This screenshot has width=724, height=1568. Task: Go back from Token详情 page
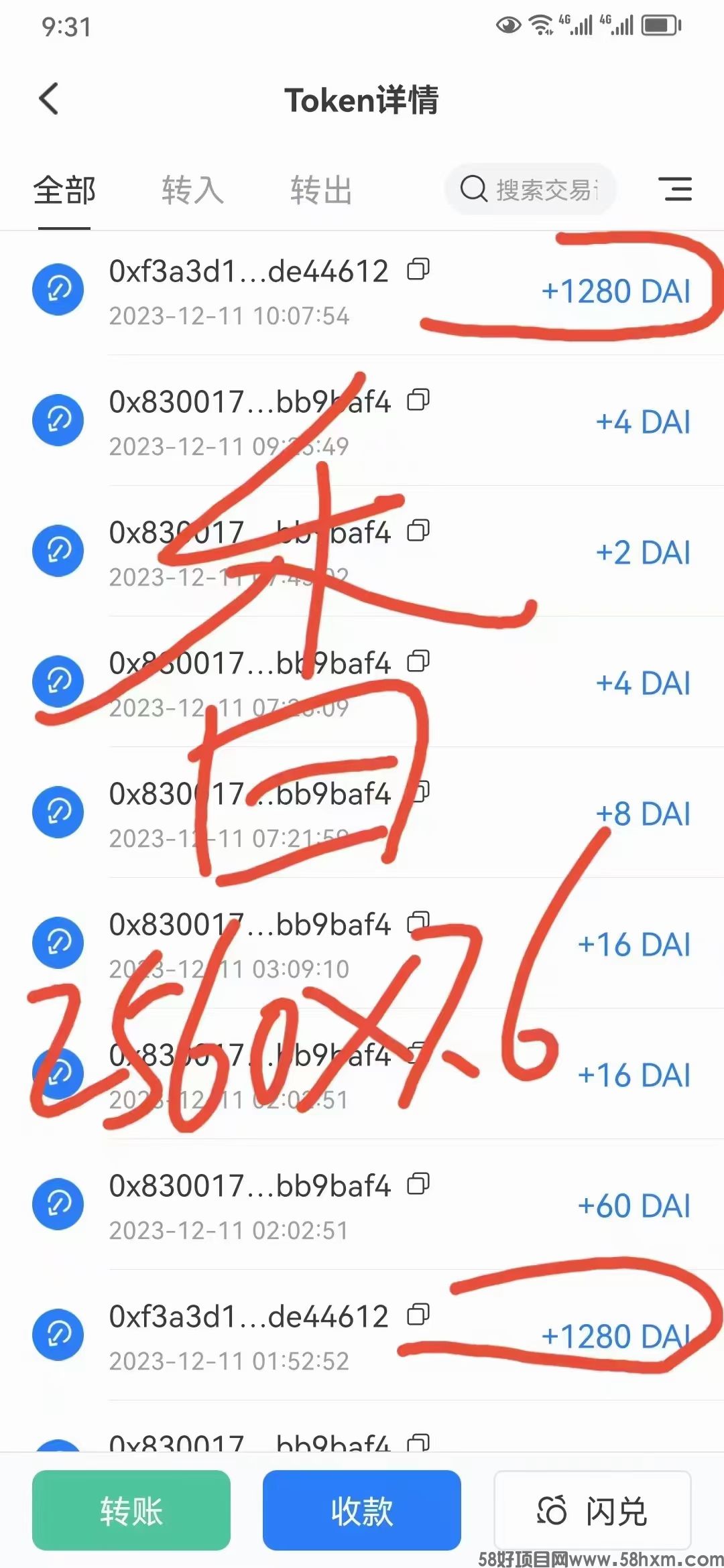(x=49, y=100)
